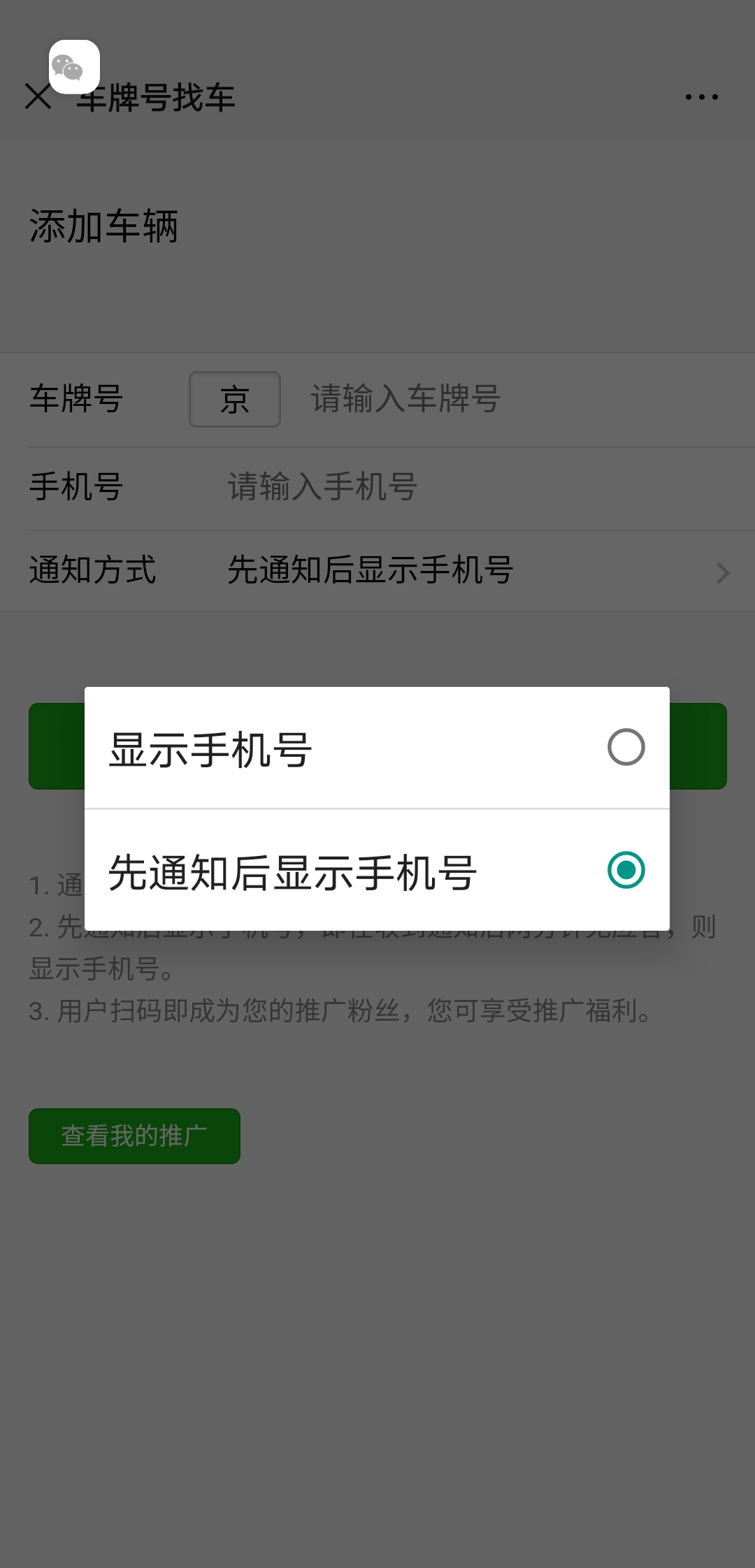Screen dimensions: 755x1568
Task: Open 查看我的推广 button
Action: click(x=134, y=1135)
